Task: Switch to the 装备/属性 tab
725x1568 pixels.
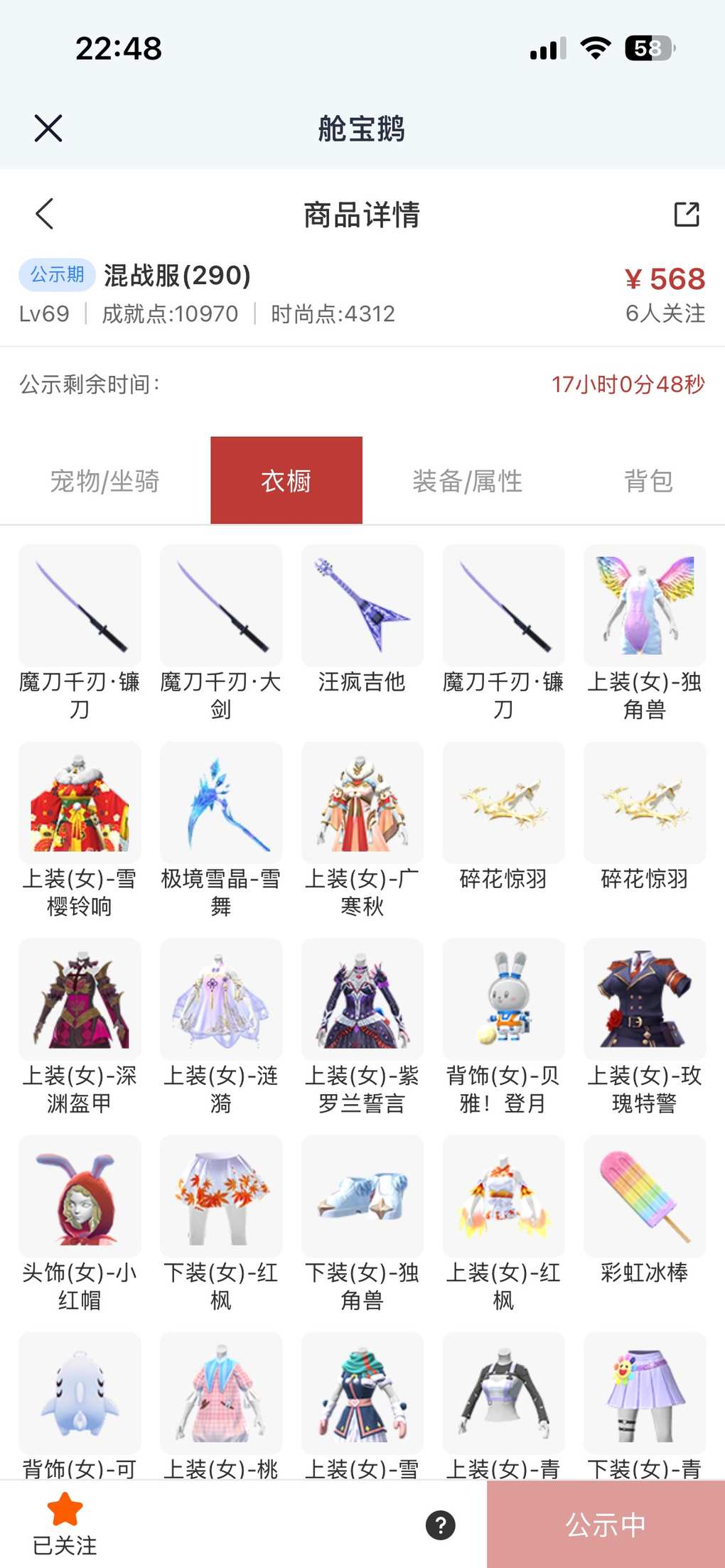Action: [x=467, y=481]
